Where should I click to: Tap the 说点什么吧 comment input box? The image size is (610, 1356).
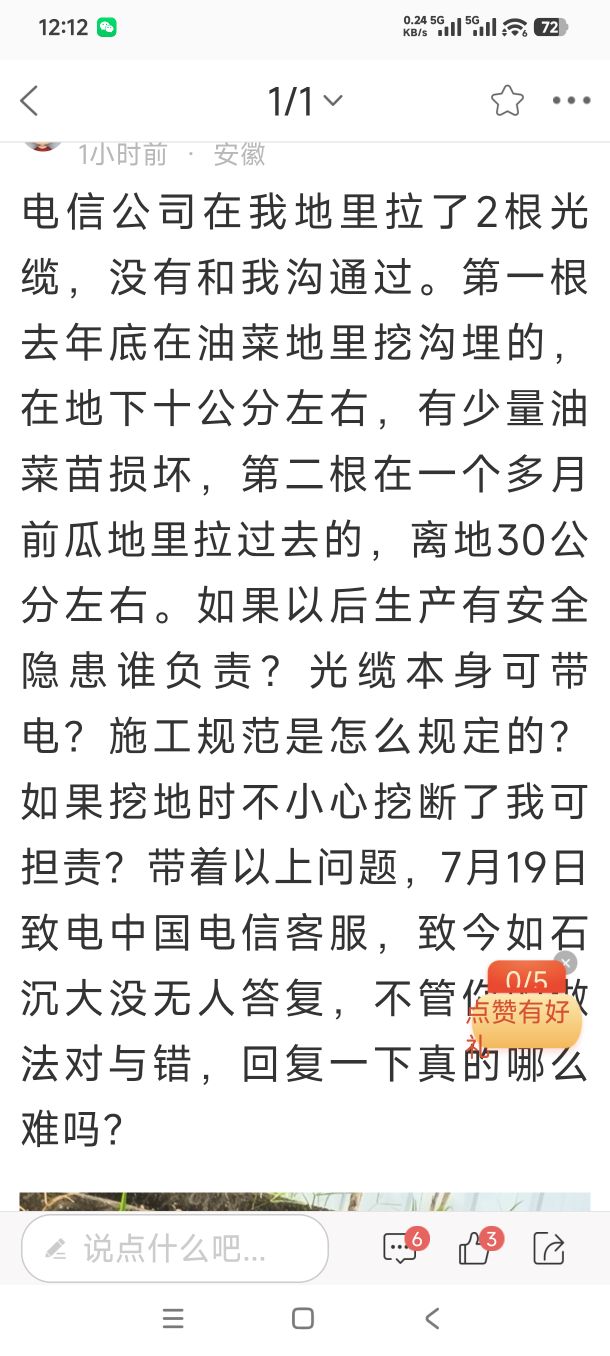175,1248
